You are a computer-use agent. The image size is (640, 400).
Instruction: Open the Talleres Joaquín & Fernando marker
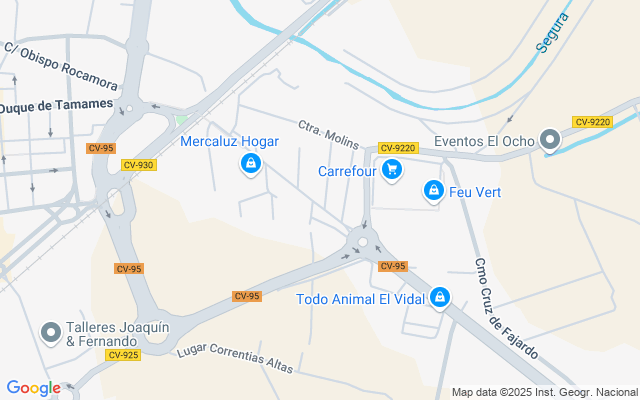51,333
